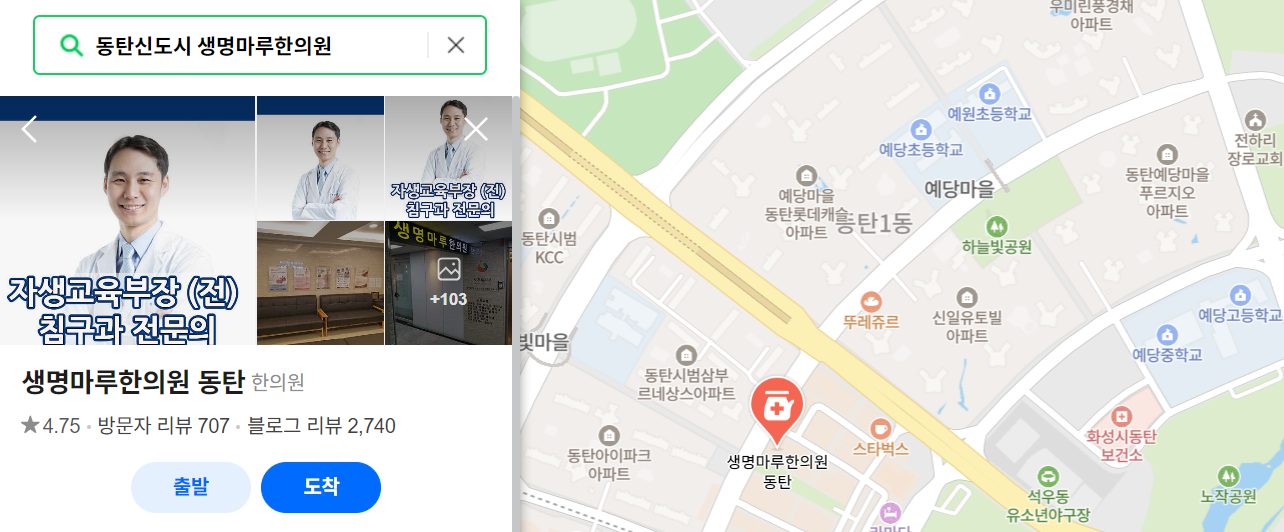Open 생명마루한의원 동탄 place title
The image size is (1284, 532).
click(x=133, y=381)
